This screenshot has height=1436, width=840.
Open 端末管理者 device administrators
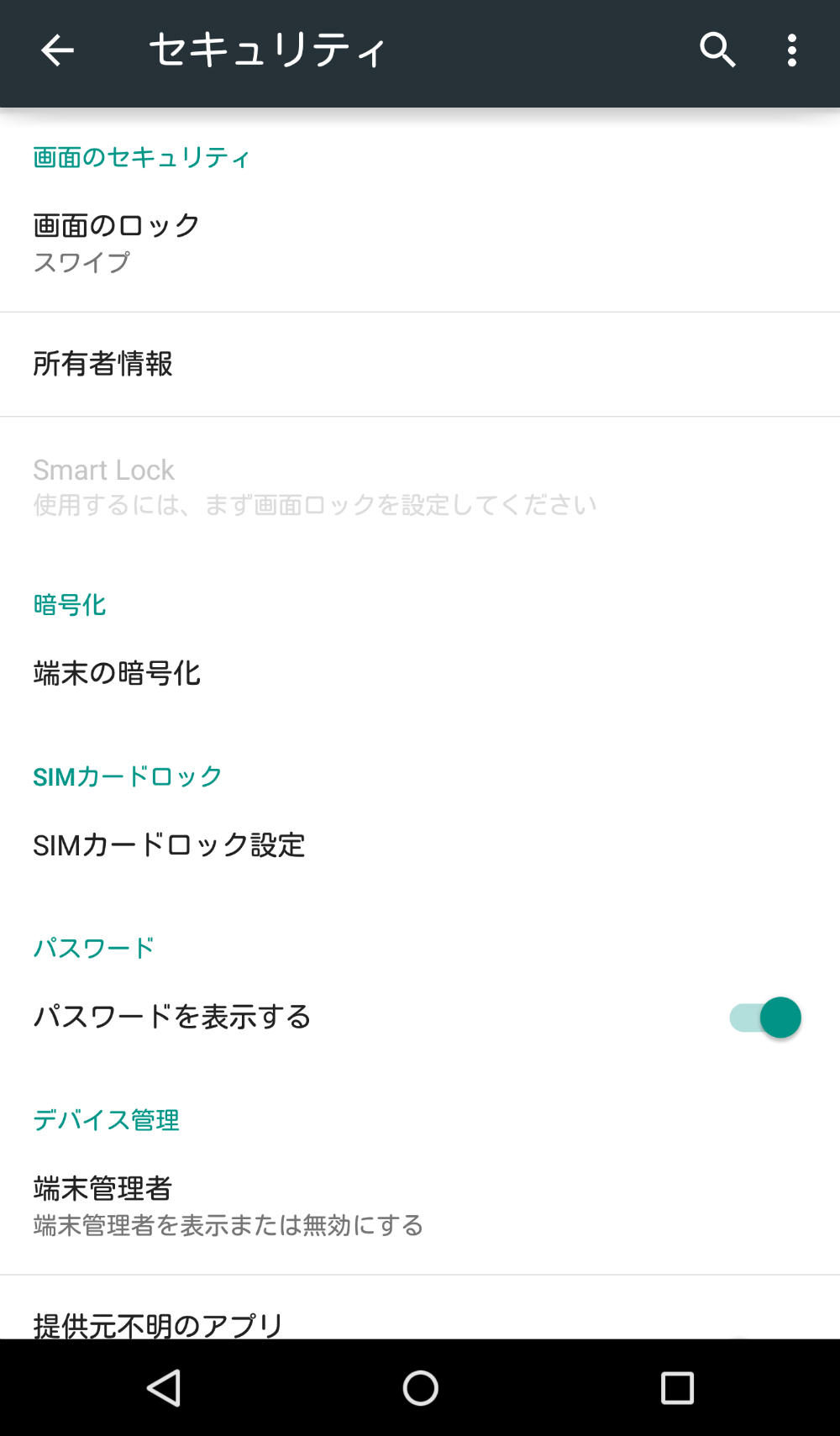point(102,1188)
